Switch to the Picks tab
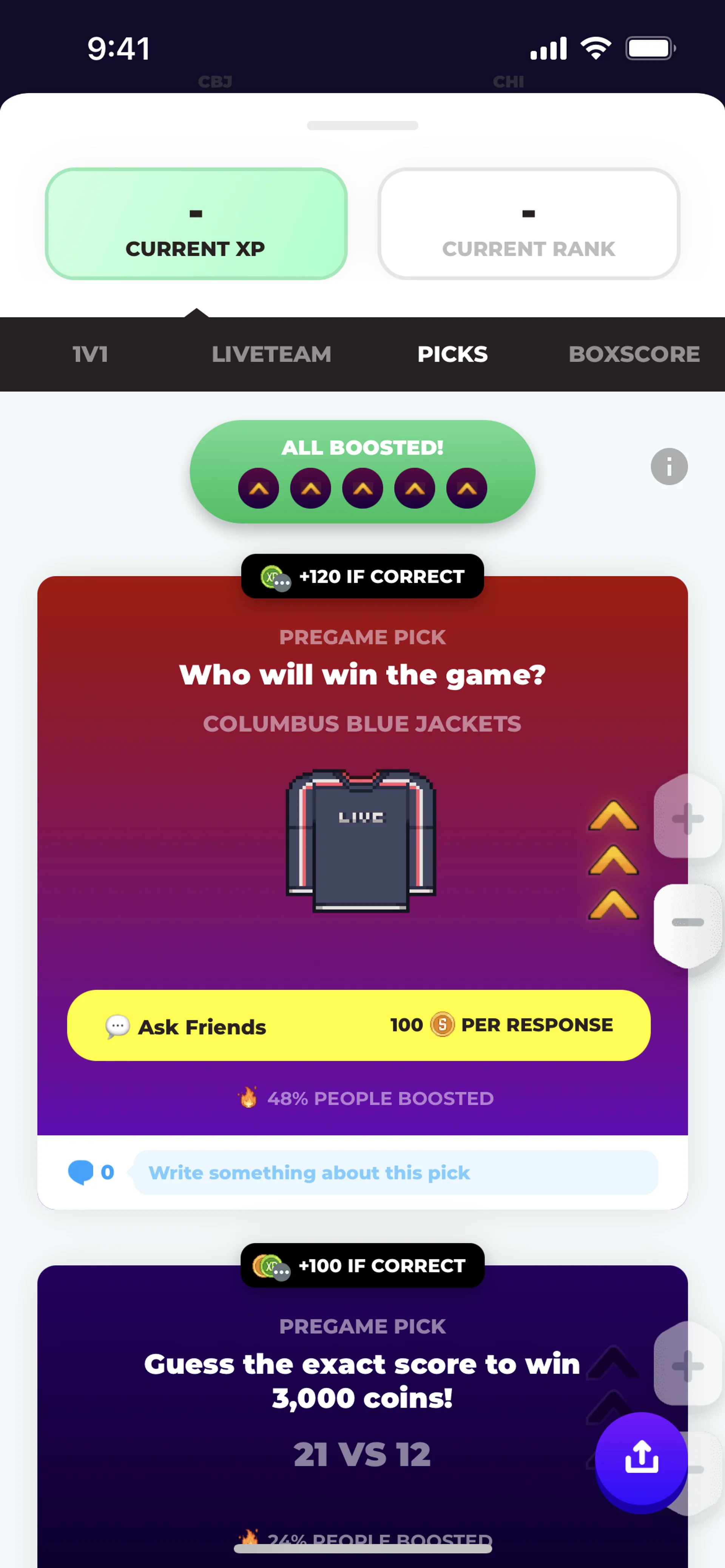 [452, 354]
